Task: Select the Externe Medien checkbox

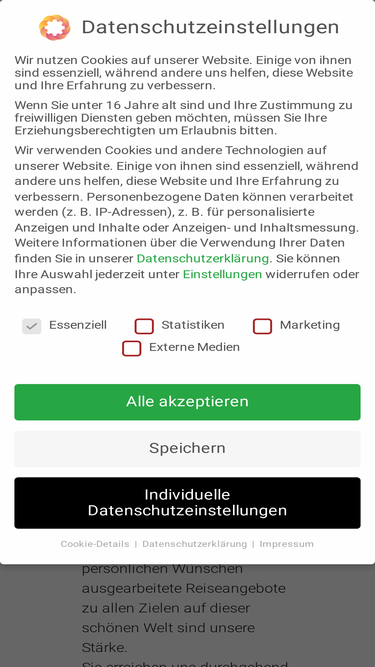Action: pos(131,348)
